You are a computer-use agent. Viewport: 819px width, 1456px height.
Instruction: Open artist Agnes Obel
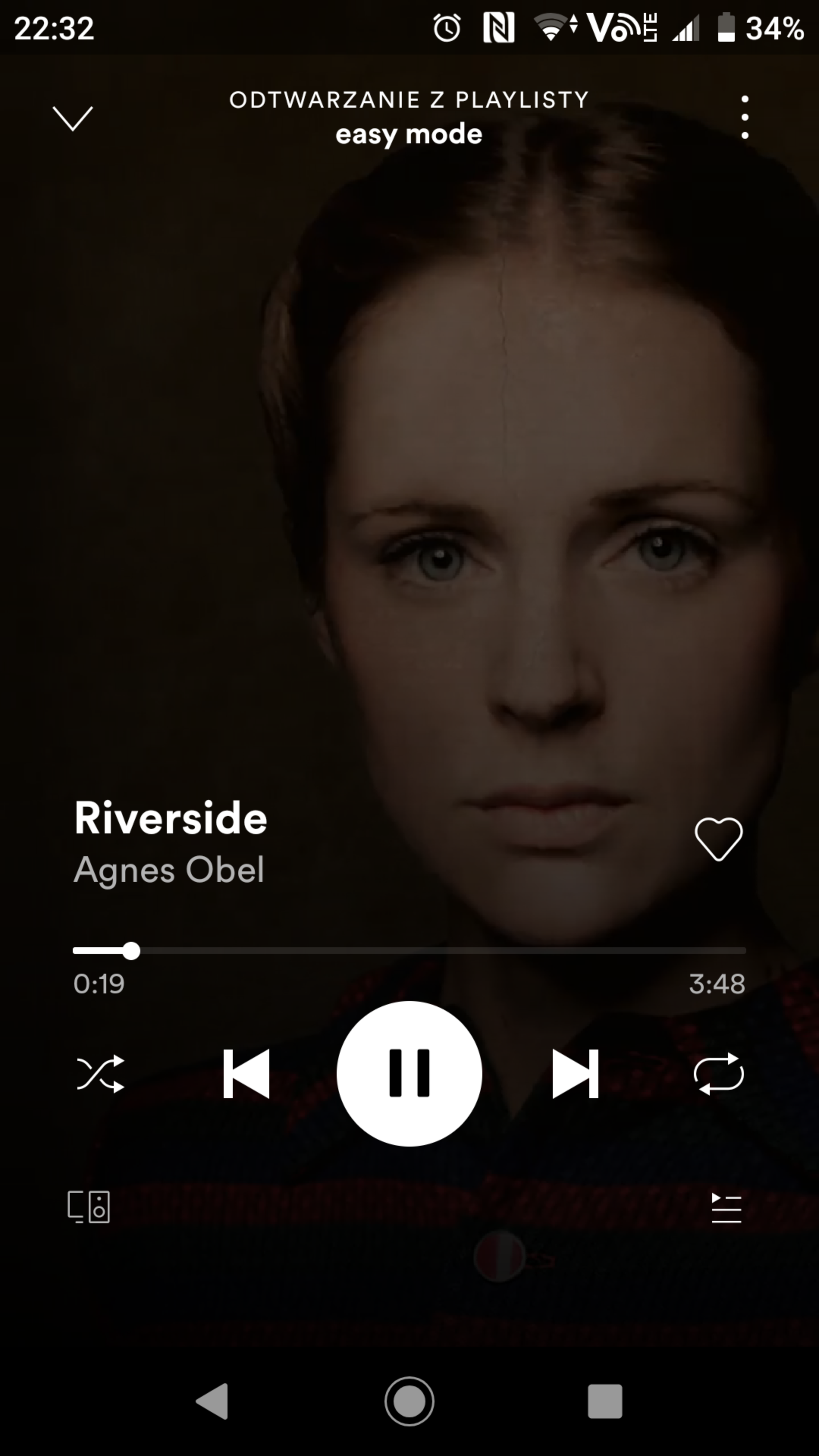tap(168, 870)
